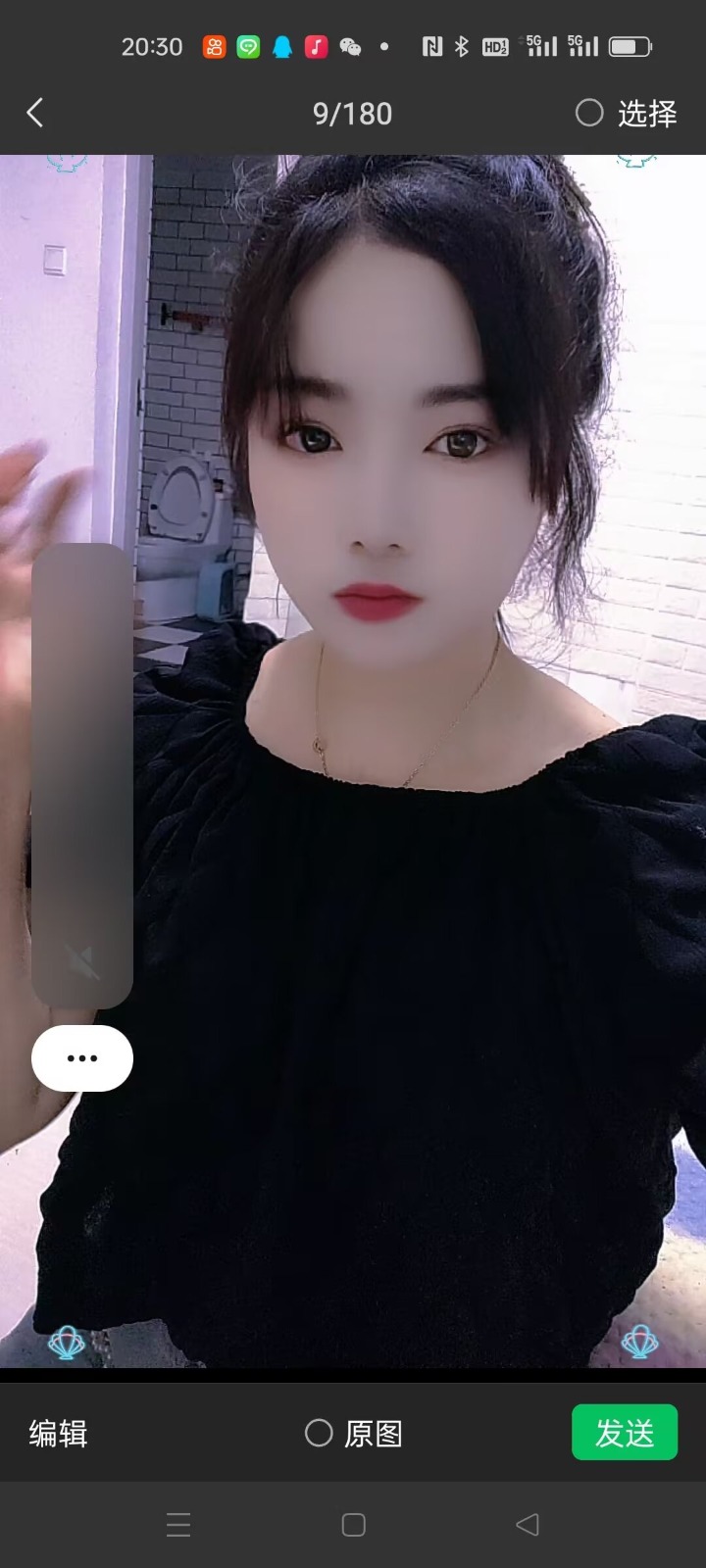Send the photo with the 发送 button

(x=625, y=1432)
